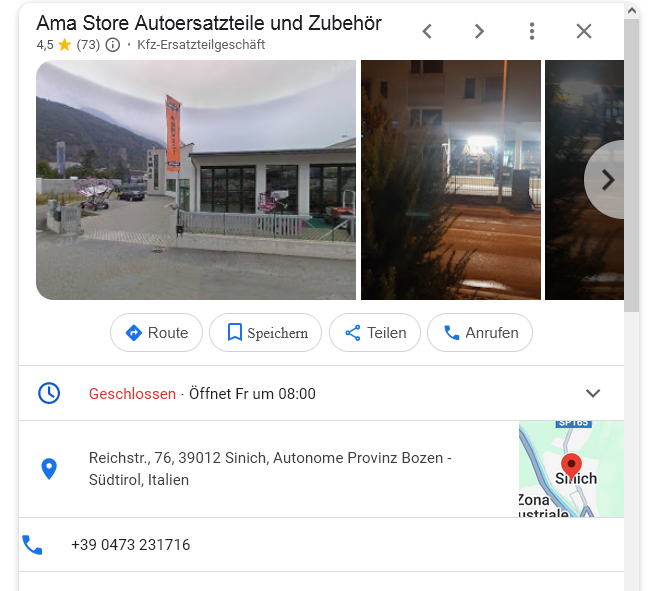Save this place with Speichern
Viewport: 662px width, 591px height.
click(265, 333)
